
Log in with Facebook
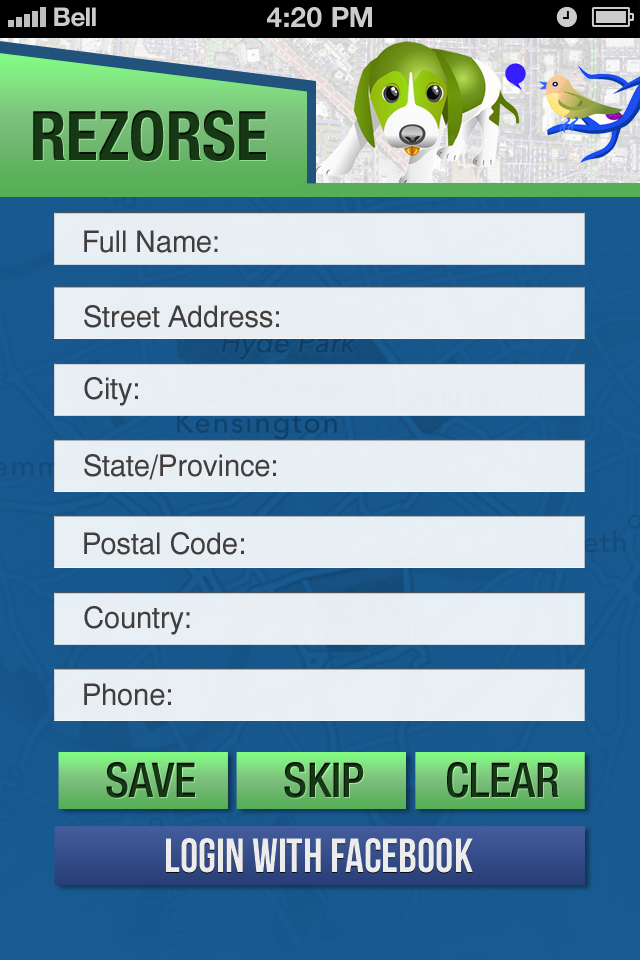[319, 856]
